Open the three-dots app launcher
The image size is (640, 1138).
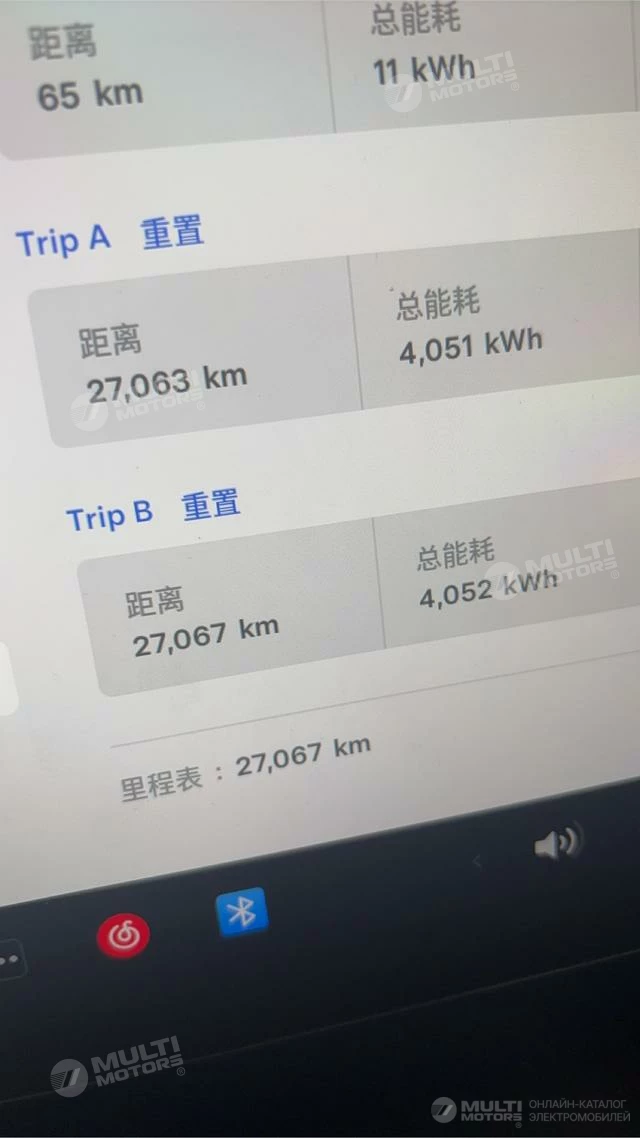tap(10, 959)
